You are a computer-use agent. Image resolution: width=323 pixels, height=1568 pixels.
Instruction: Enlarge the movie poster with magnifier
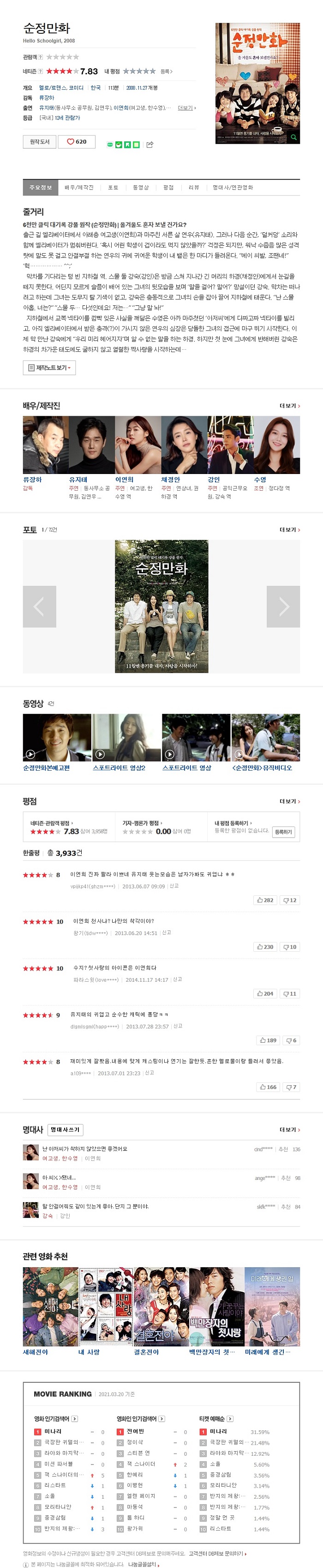click(294, 138)
